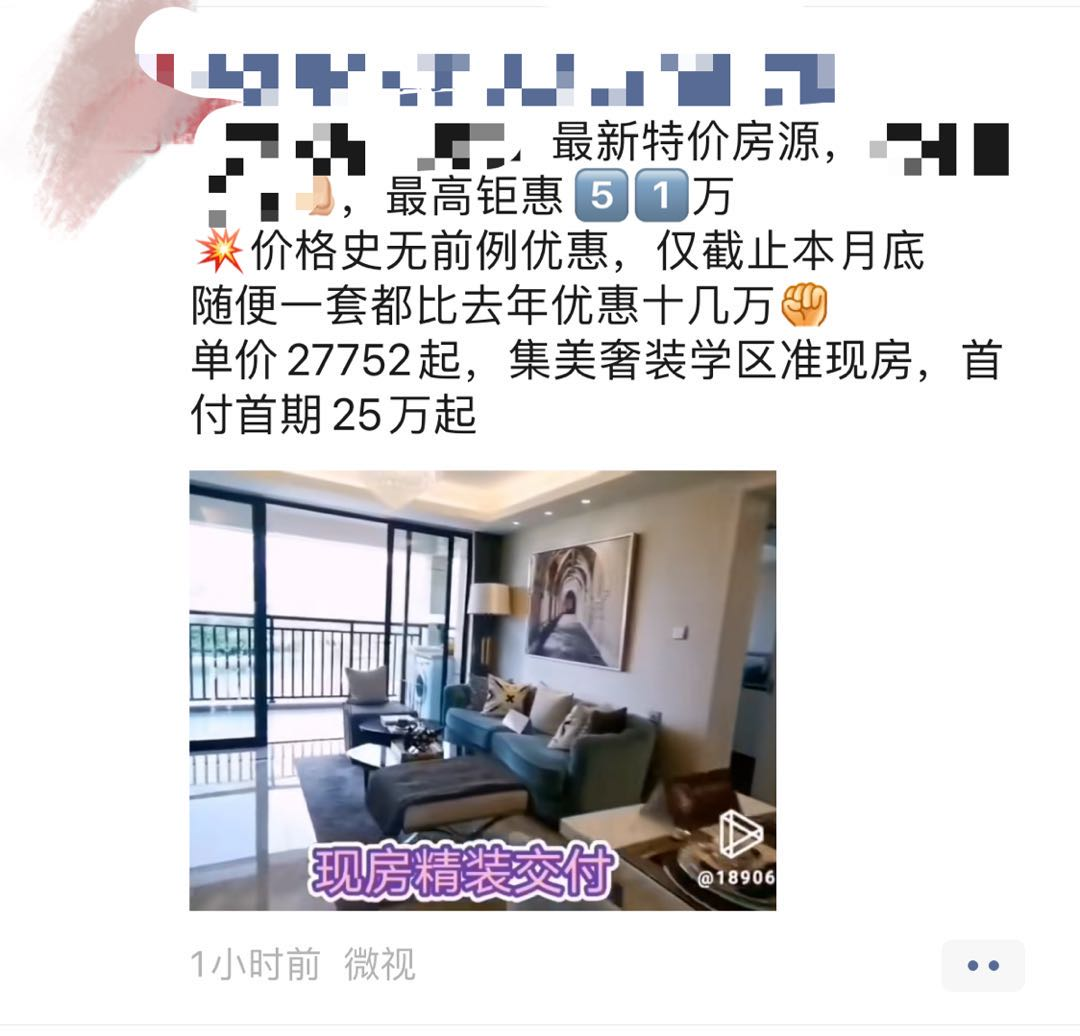Open the two-dot like and comment menu
This screenshot has height=1036, width=1080.
pyautogui.click(x=983, y=965)
